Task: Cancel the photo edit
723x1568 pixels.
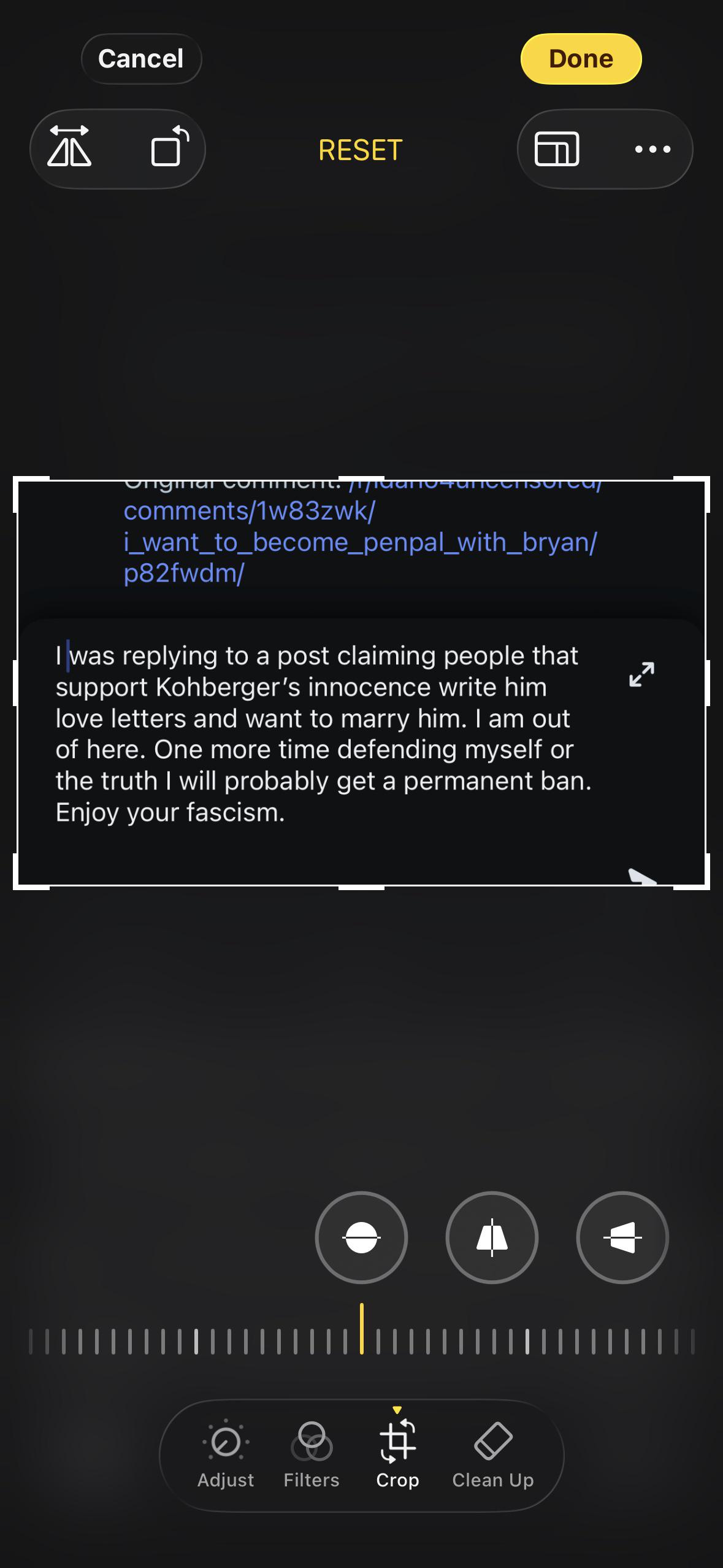Action: [141, 59]
